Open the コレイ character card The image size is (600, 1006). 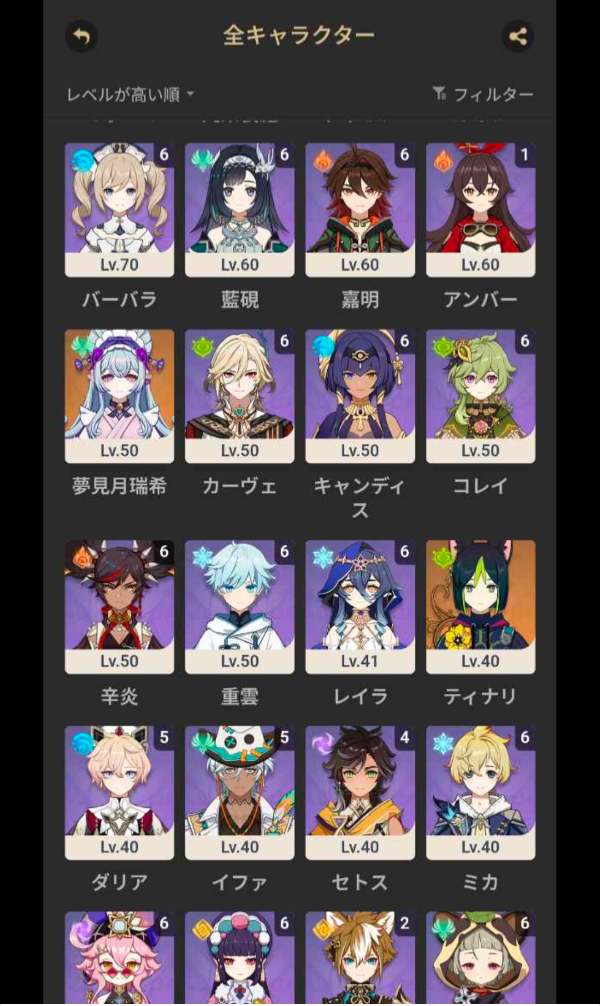coord(480,396)
